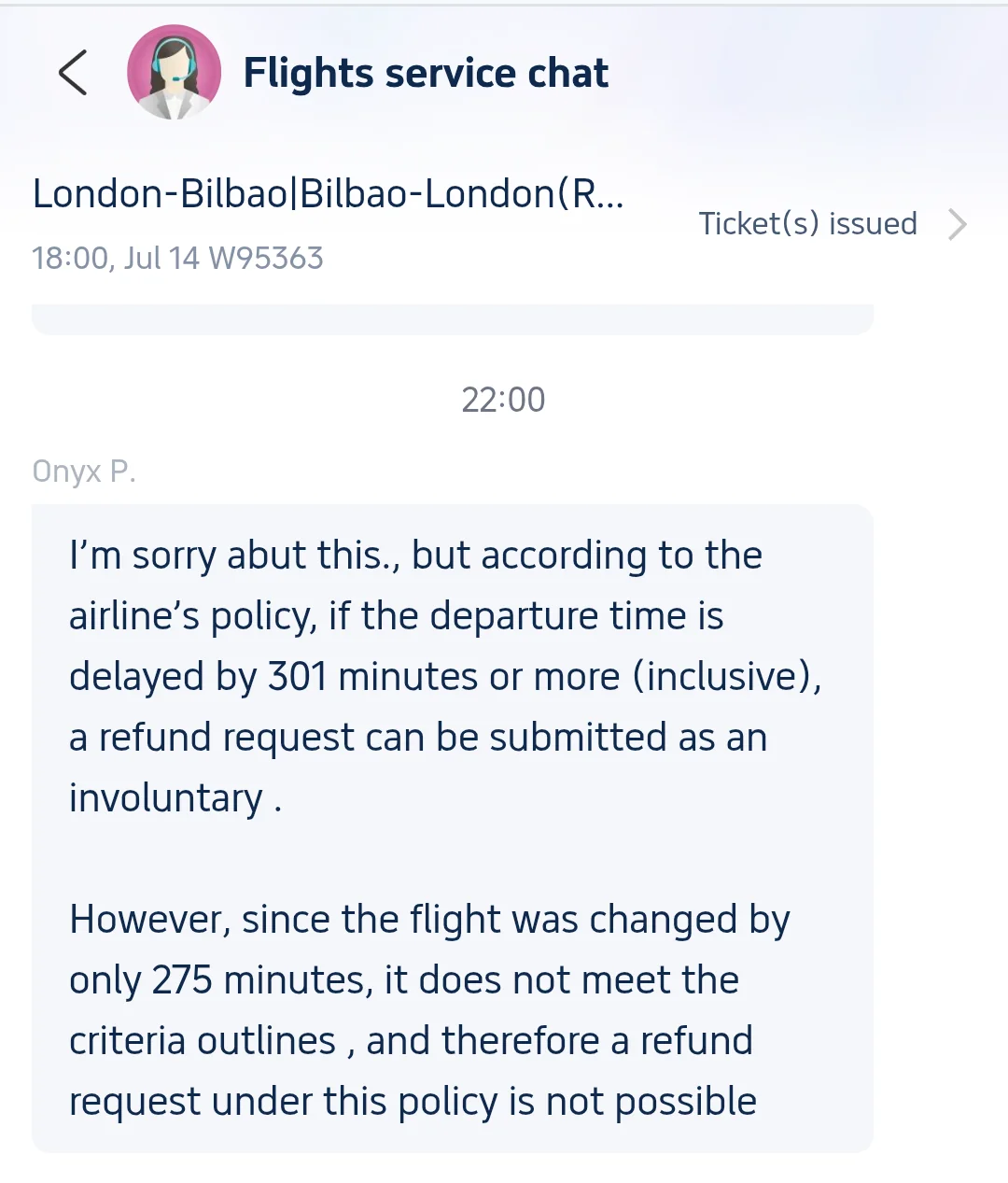Viewport: 1008px width, 1183px height.
Task: Expand the booking details via right chevron
Action: [x=959, y=224]
